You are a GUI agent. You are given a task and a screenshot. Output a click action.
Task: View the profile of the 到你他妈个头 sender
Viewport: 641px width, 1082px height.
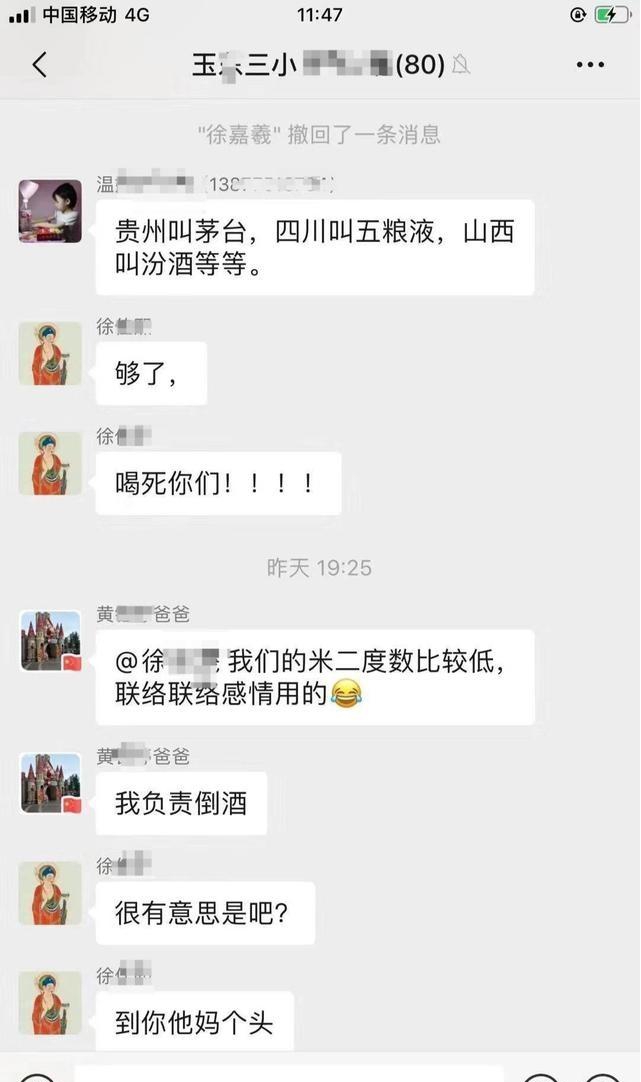[x=50, y=1003]
